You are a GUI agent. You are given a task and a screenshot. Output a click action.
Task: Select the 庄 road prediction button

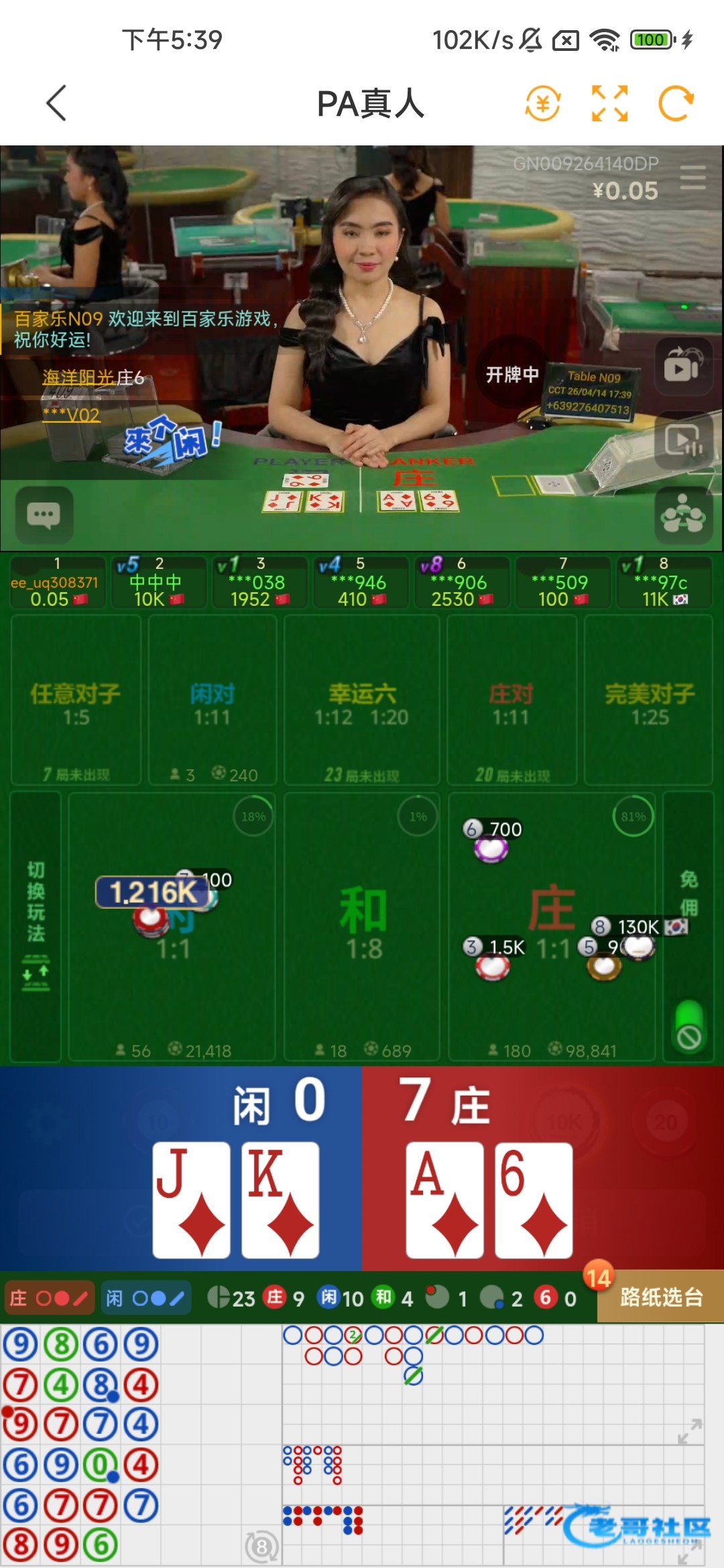click(x=48, y=1299)
